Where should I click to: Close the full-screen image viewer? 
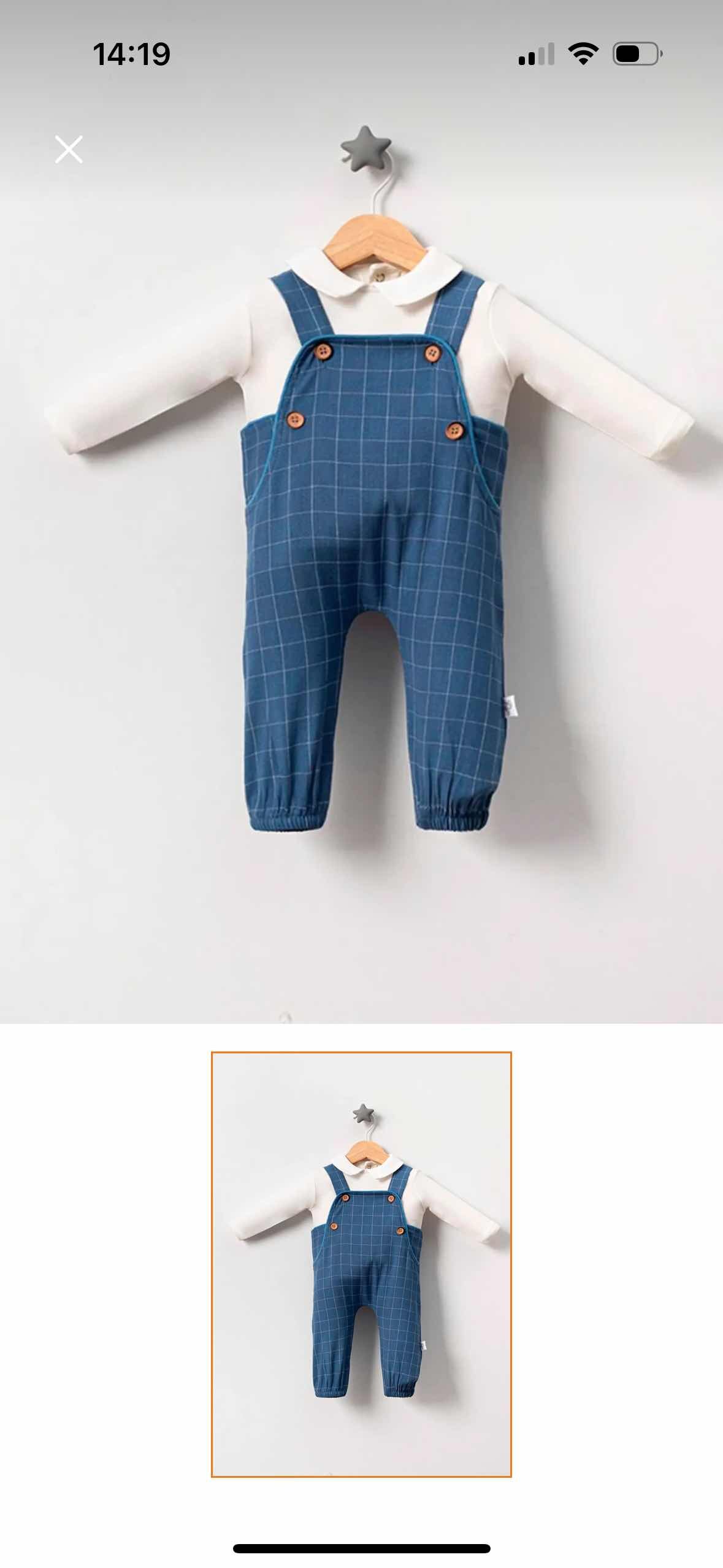click(69, 150)
